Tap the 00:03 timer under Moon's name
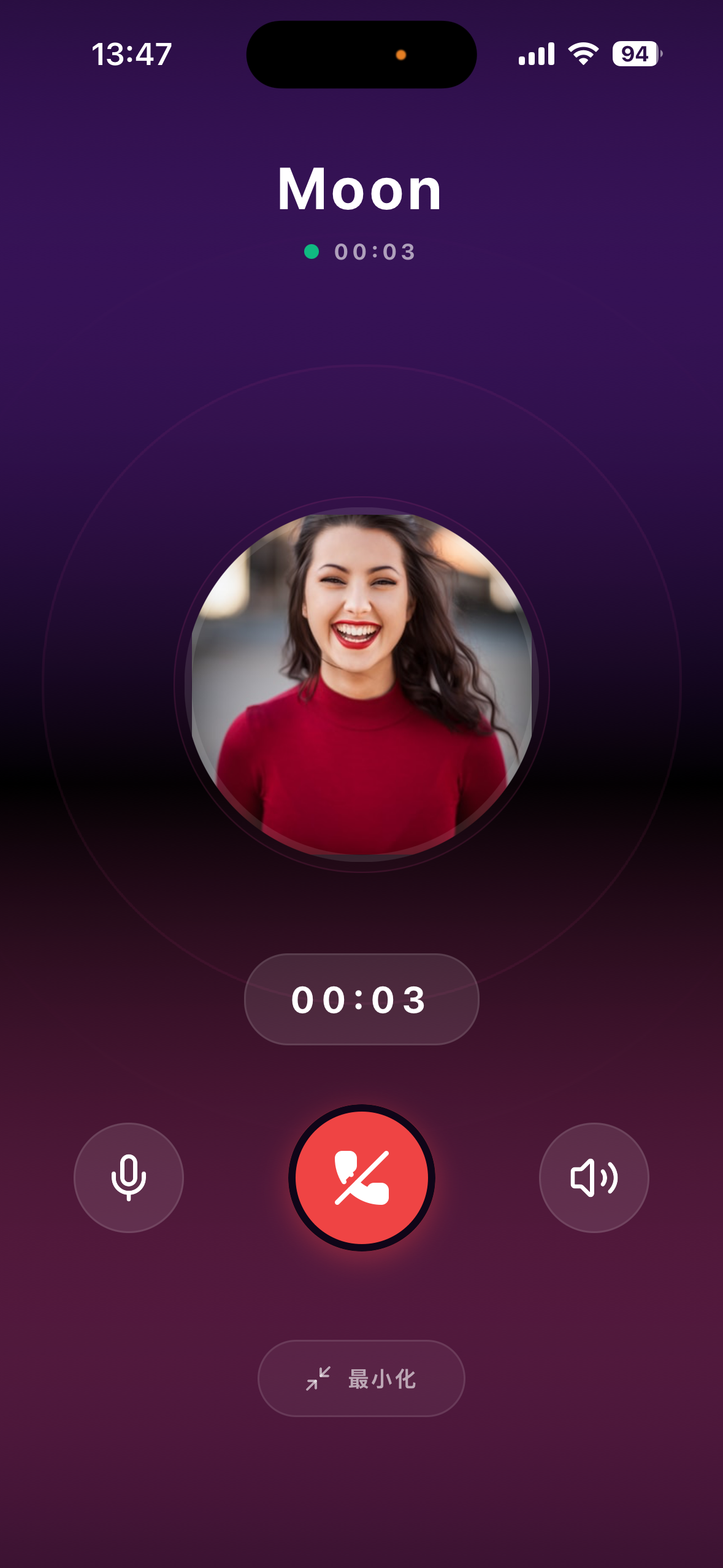 click(374, 252)
